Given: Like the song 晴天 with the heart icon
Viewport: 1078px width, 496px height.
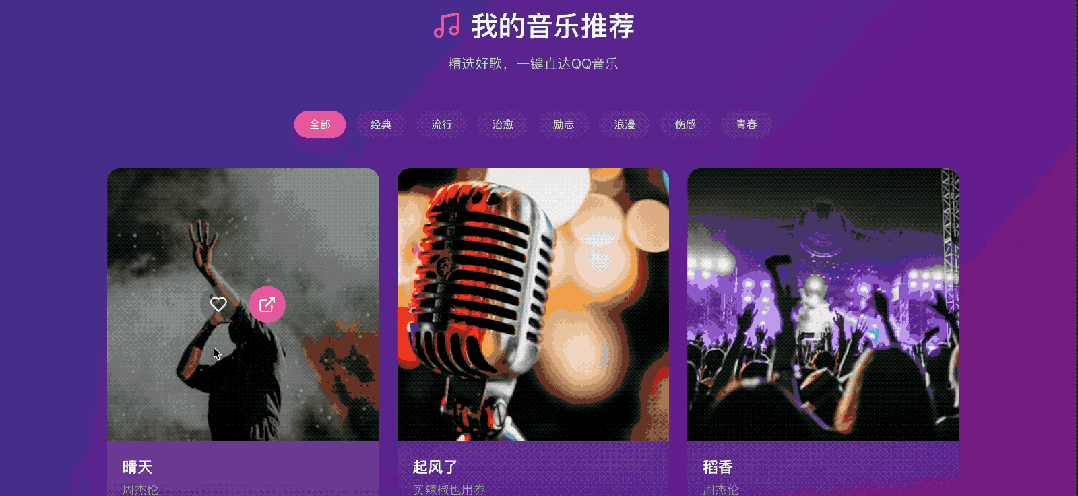Looking at the screenshot, I should [x=218, y=305].
